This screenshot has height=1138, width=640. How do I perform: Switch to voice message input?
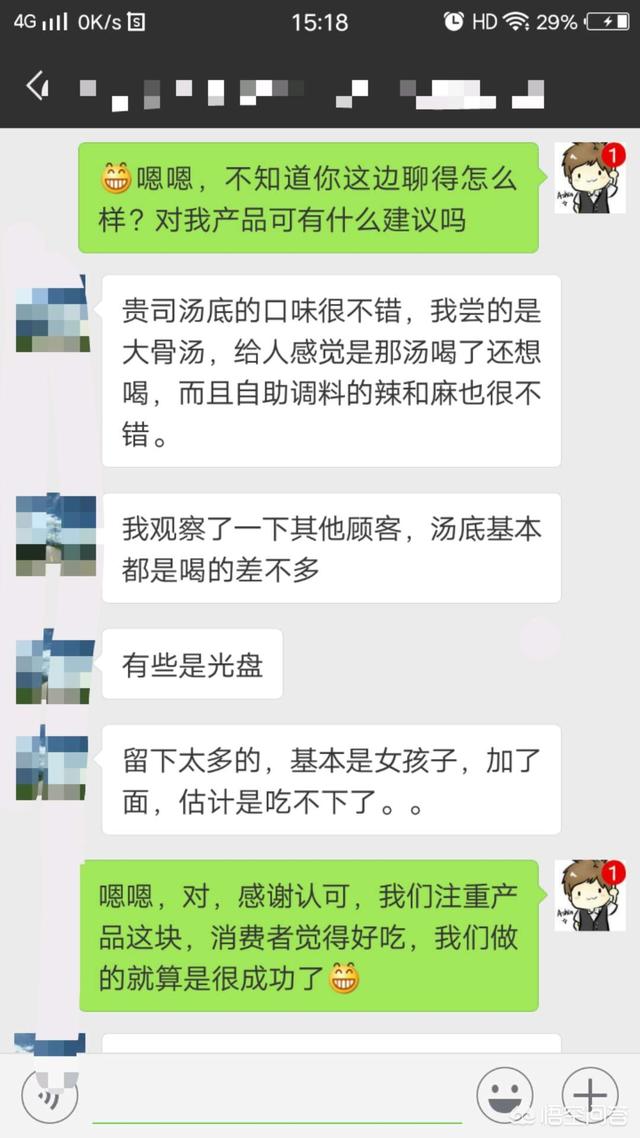click(50, 1094)
